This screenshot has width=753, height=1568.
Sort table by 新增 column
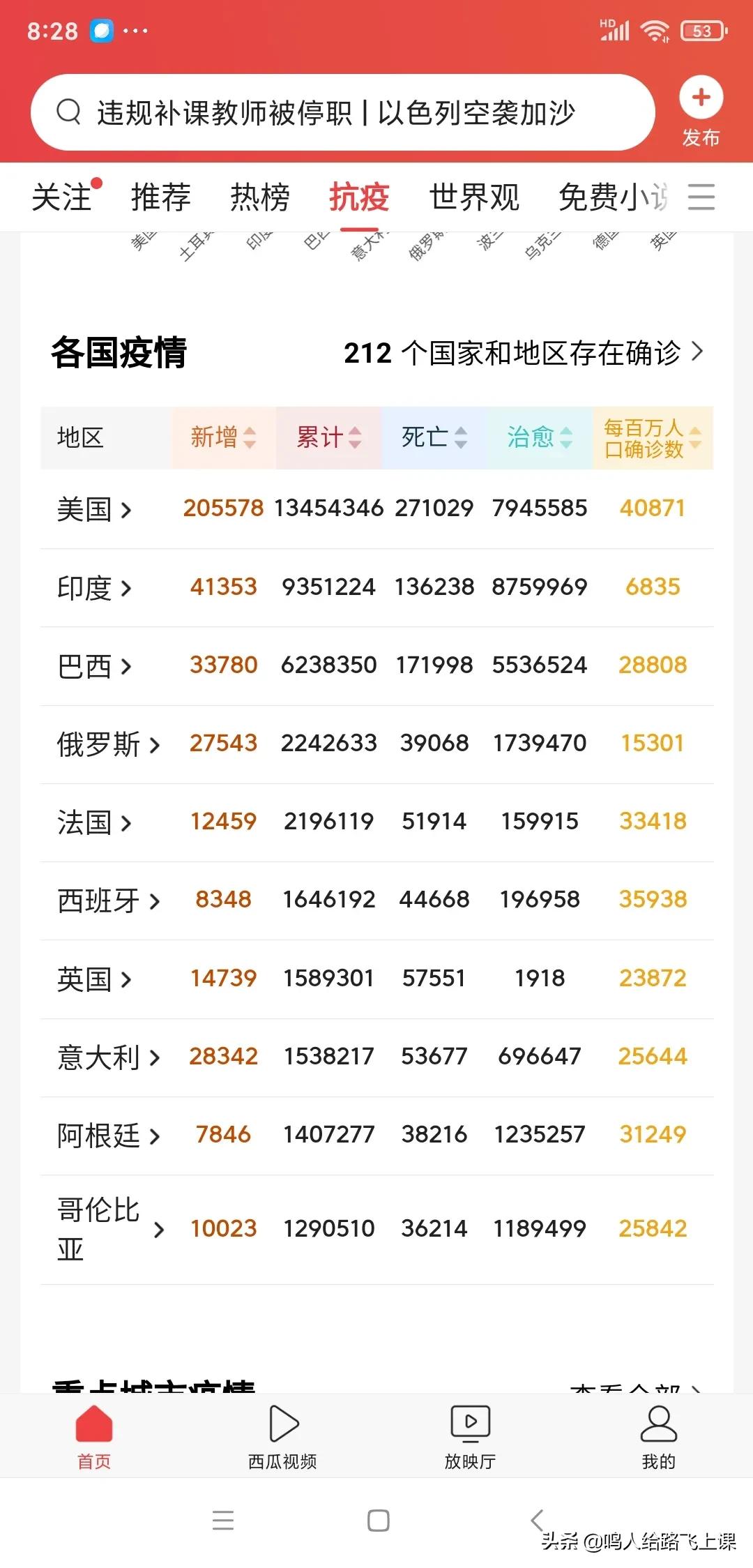224,437
